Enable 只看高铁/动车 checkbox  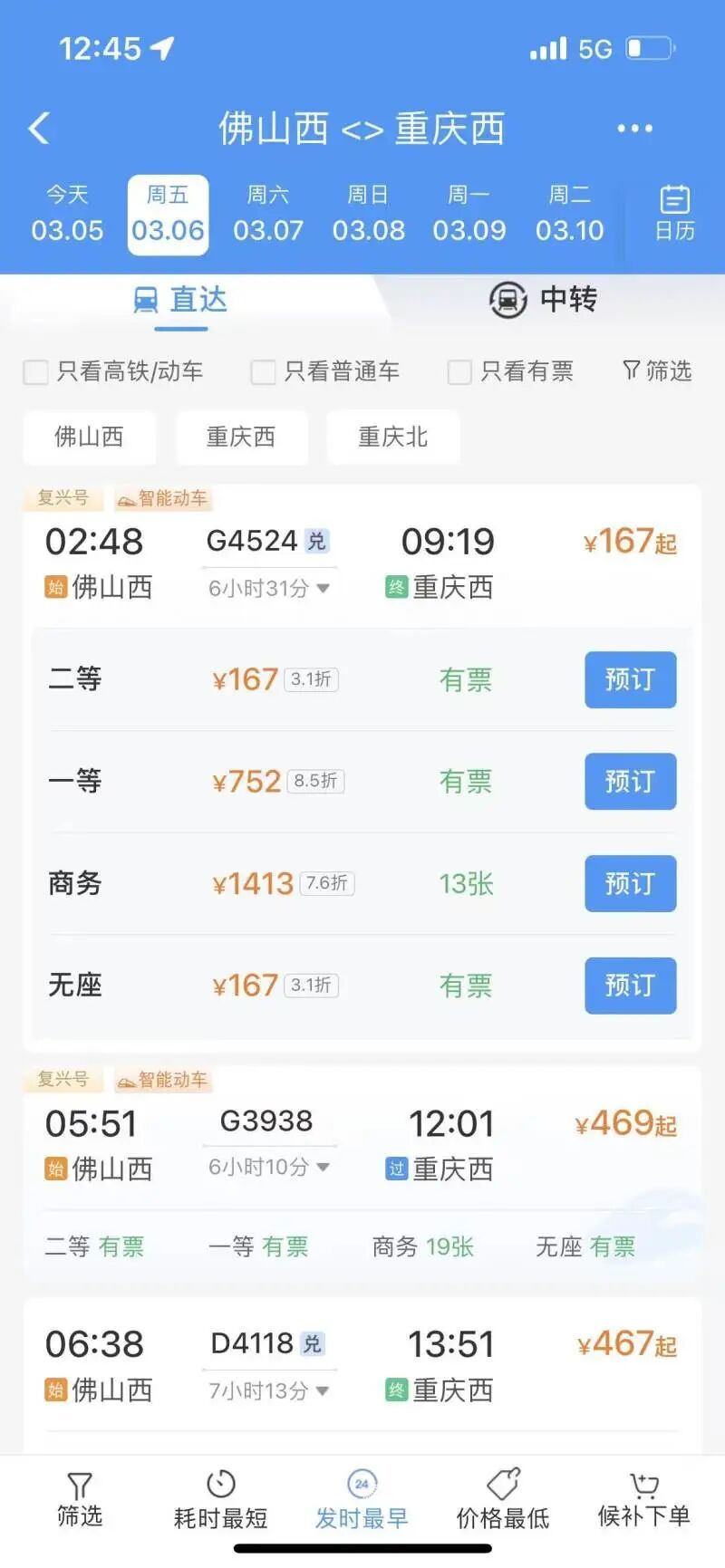(x=35, y=371)
